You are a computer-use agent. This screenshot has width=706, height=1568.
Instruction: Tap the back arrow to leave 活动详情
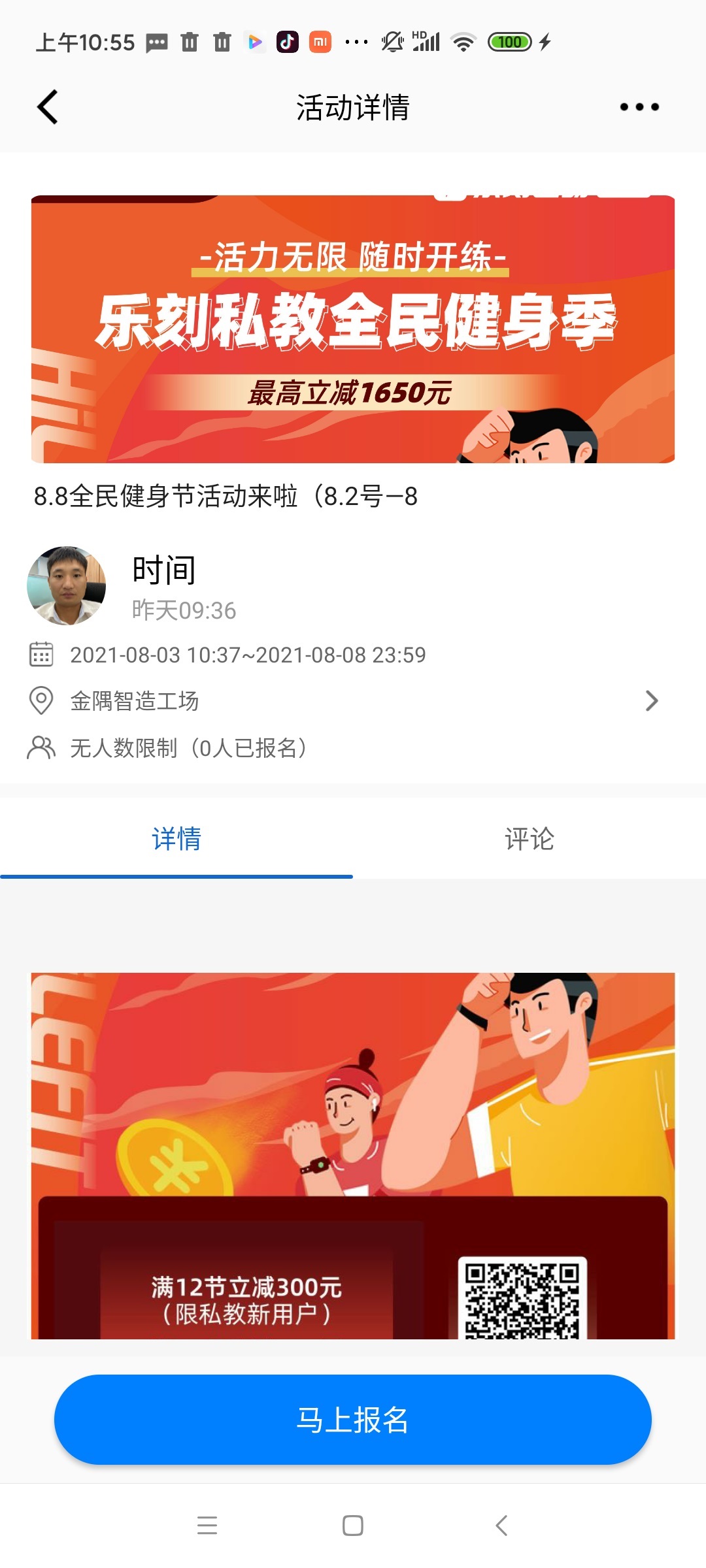(x=48, y=106)
